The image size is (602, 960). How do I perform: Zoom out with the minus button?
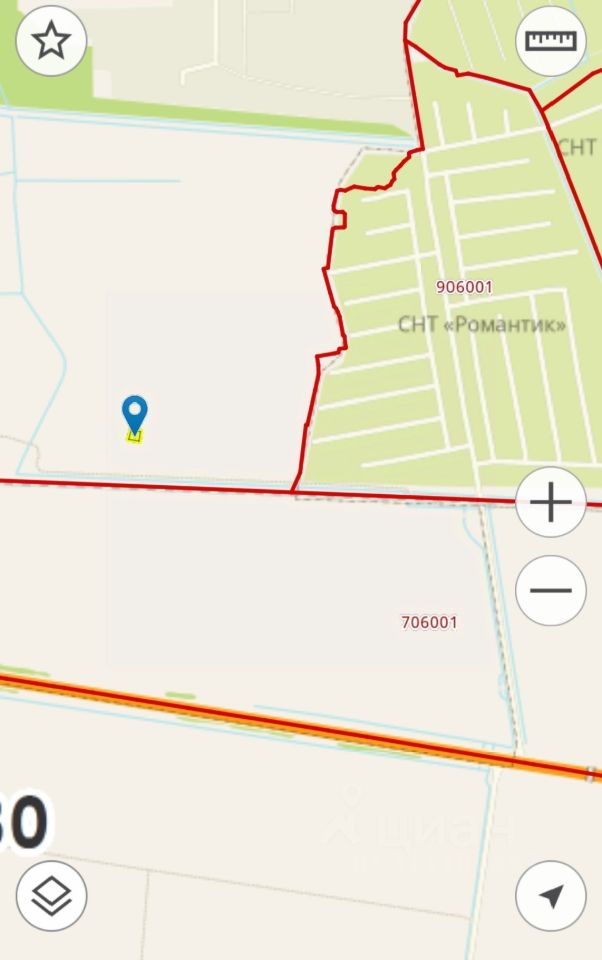coord(551,590)
